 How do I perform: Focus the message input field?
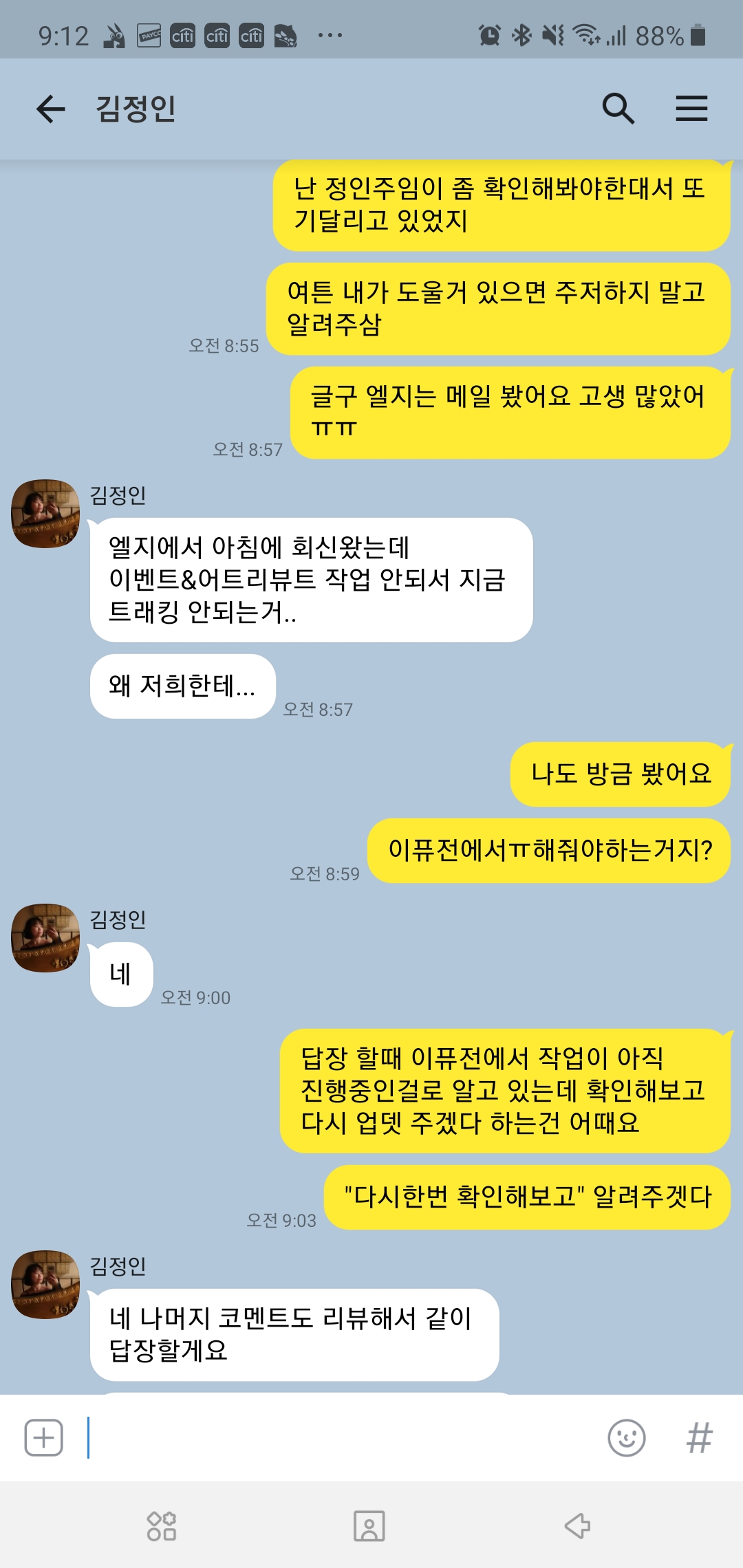tap(344, 1437)
